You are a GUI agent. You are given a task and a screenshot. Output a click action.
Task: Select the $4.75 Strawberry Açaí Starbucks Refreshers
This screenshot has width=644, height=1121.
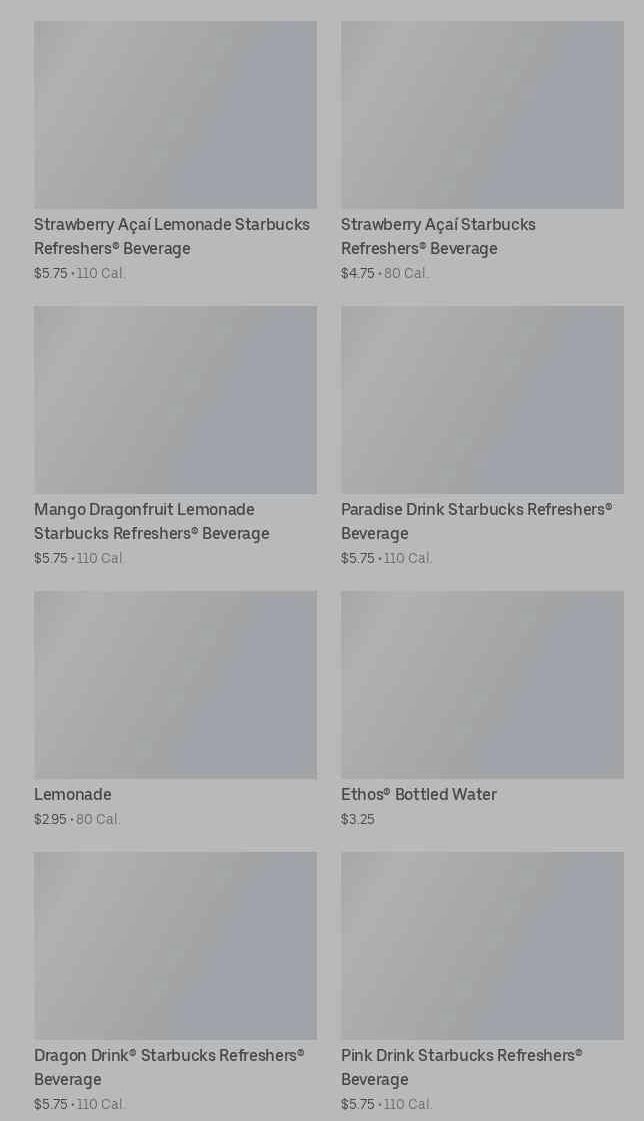482,151
